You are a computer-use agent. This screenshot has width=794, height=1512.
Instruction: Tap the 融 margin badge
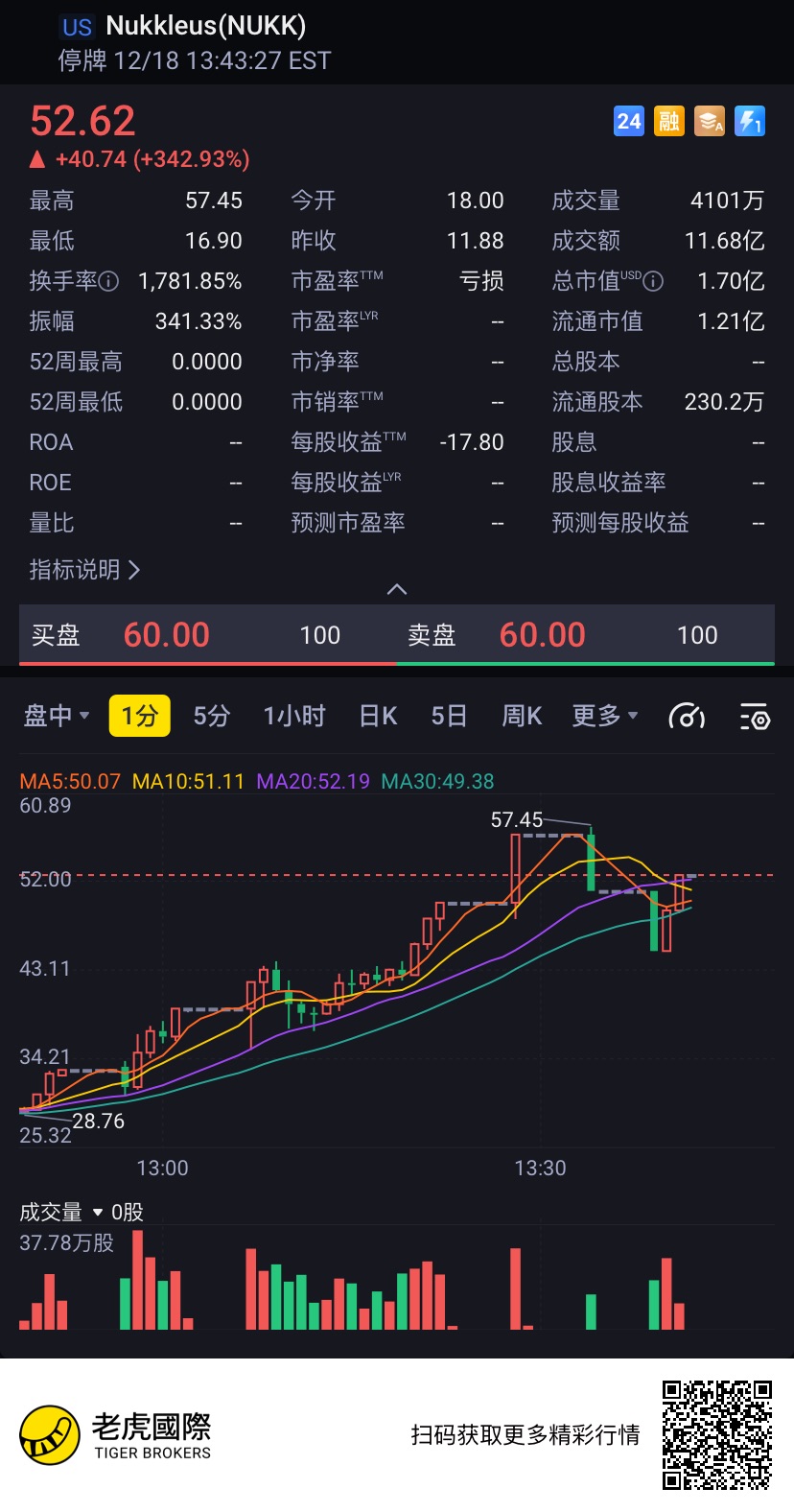pyautogui.click(x=669, y=121)
